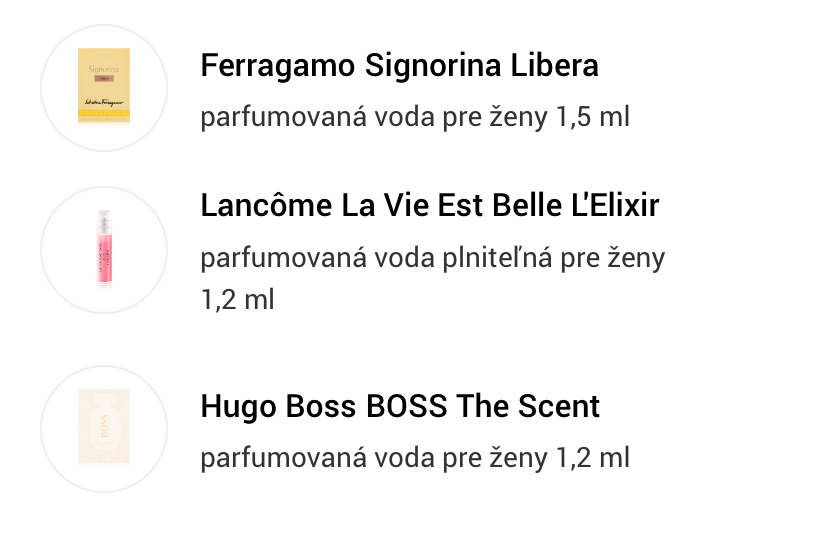Open Hugo Boss BOSS The Scent
The height and width of the screenshot is (540, 828).
pyautogui.click(x=399, y=407)
